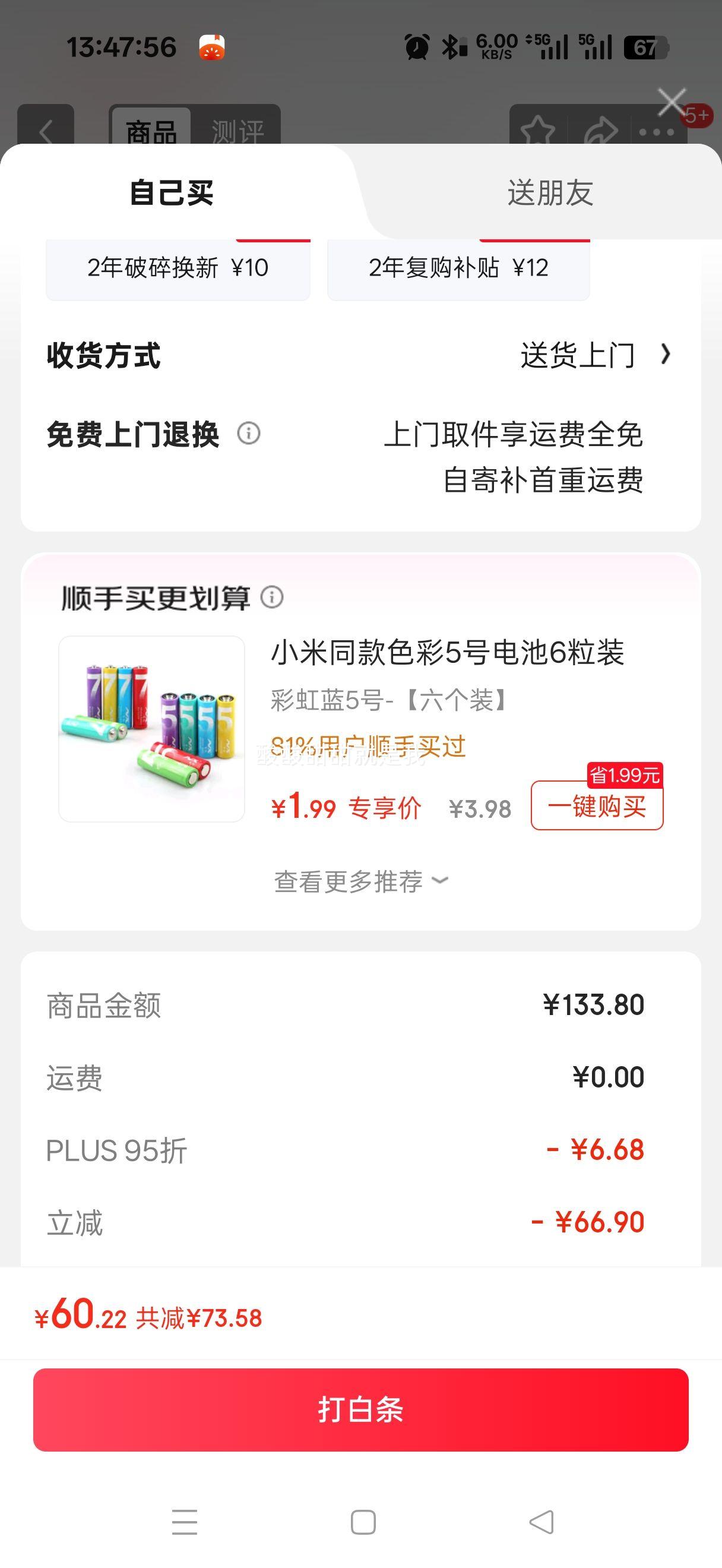Choose 2年破碎换新 ¥10 service
Image resolution: width=722 pixels, height=1568 pixels.
(x=178, y=268)
